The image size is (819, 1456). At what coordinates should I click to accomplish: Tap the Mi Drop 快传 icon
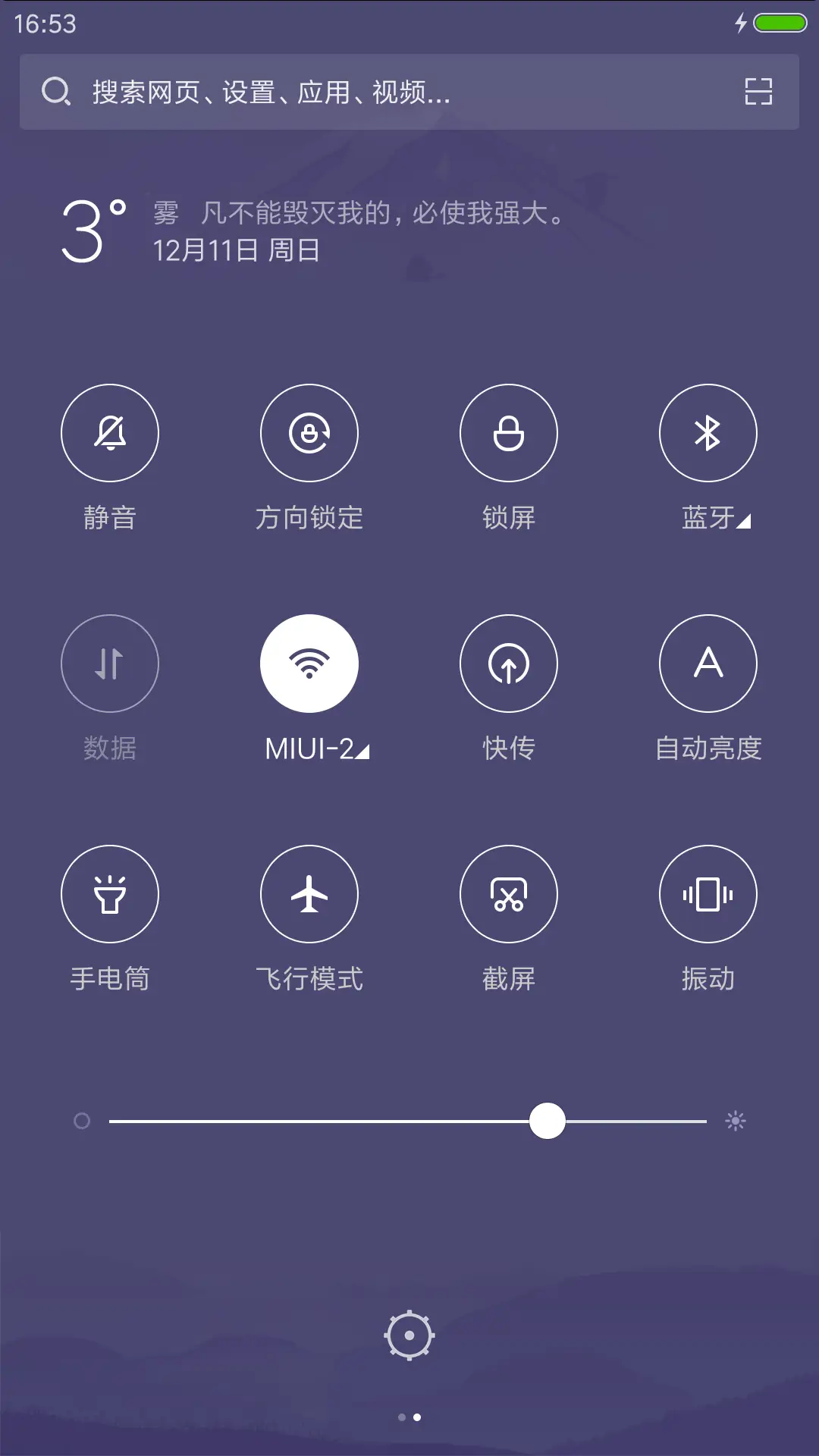click(x=509, y=663)
